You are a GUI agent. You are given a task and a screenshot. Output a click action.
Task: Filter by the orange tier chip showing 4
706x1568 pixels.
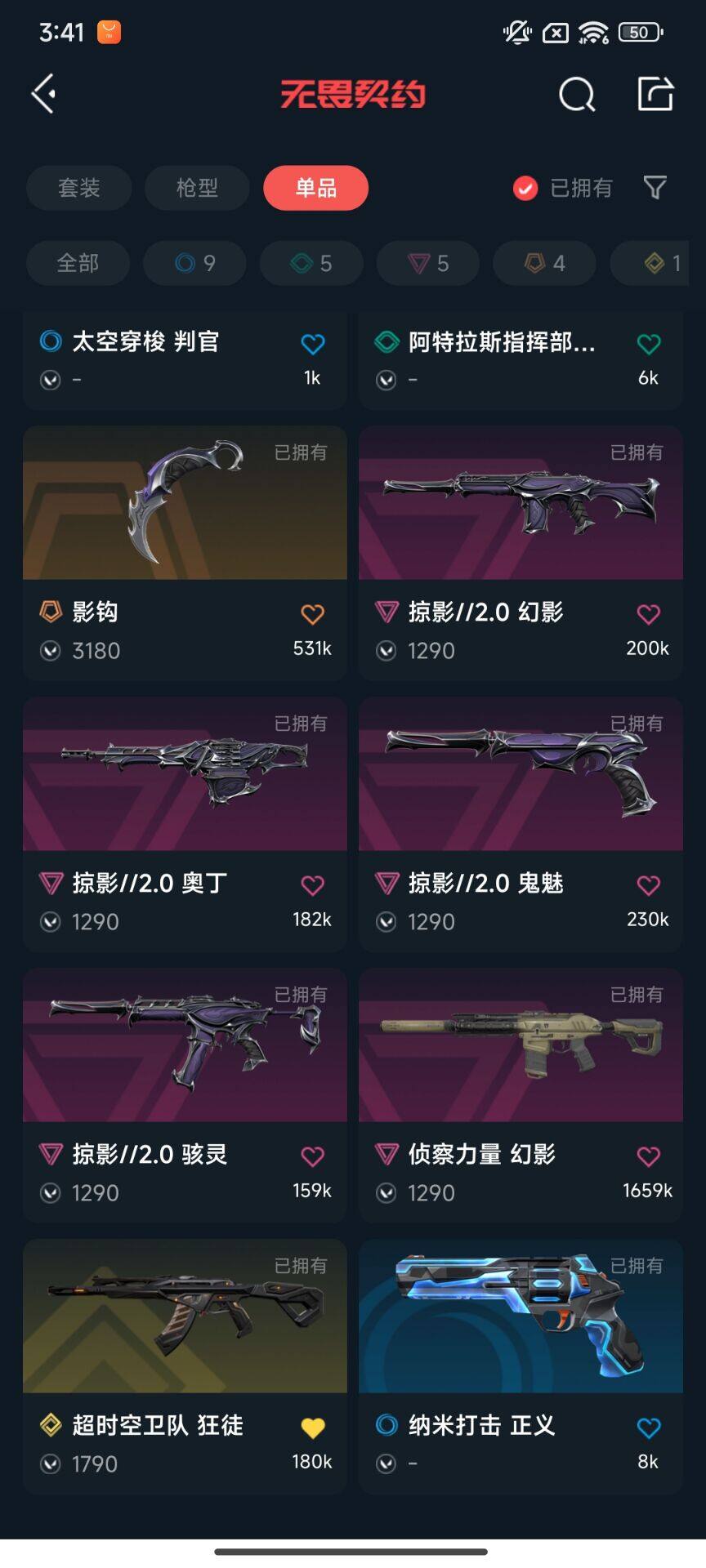coord(544,263)
